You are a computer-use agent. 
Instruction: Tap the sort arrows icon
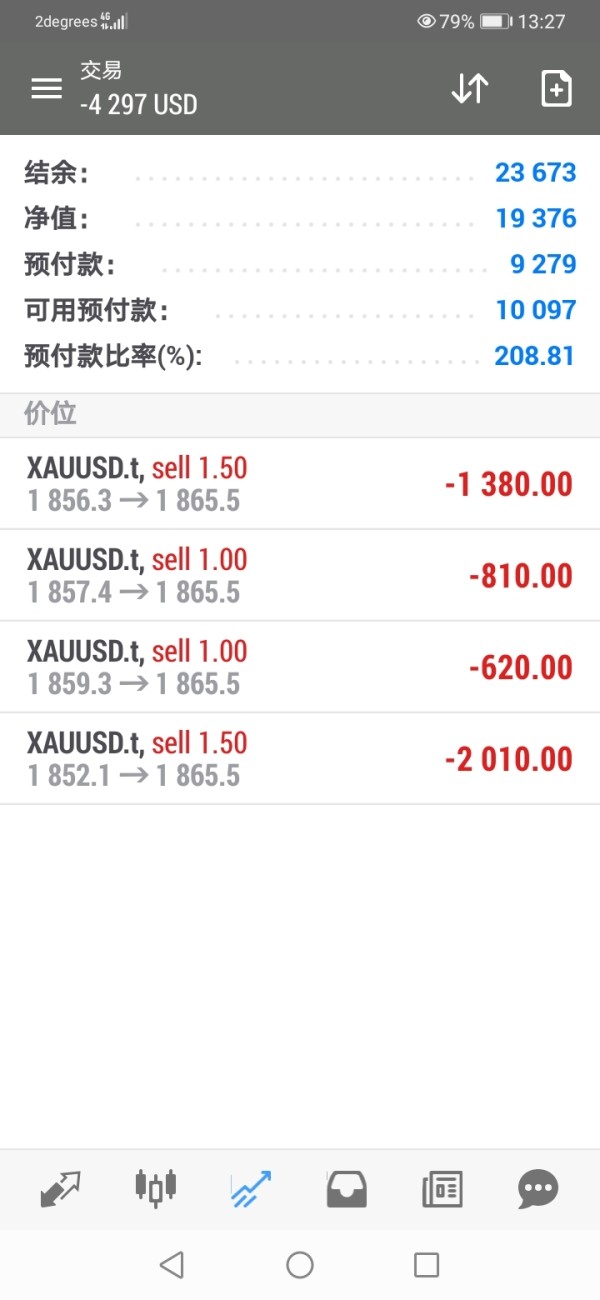click(x=469, y=88)
